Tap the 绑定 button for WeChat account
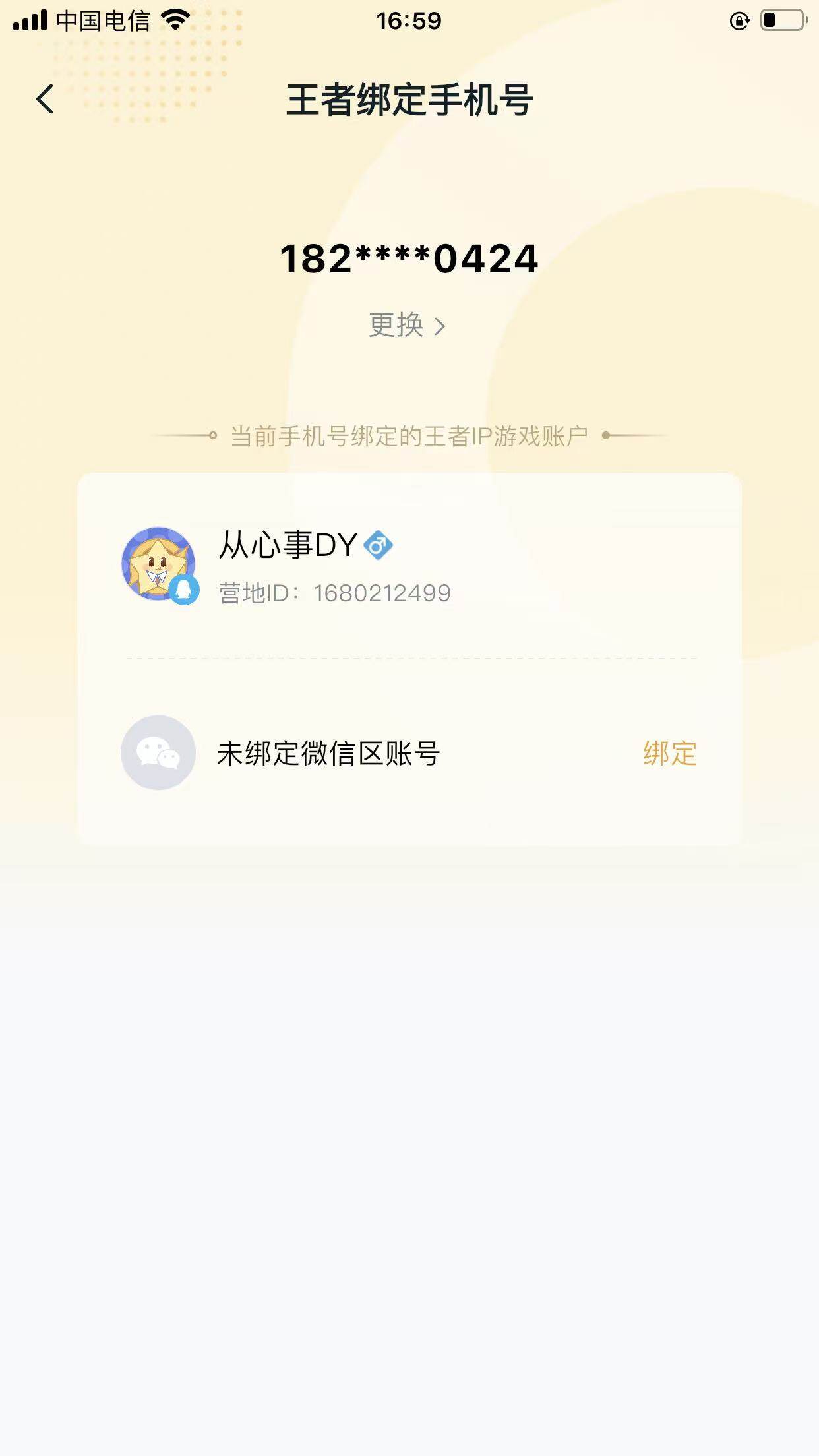Image resolution: width=819 pixels, height=1456 pixels. (669, 754)
